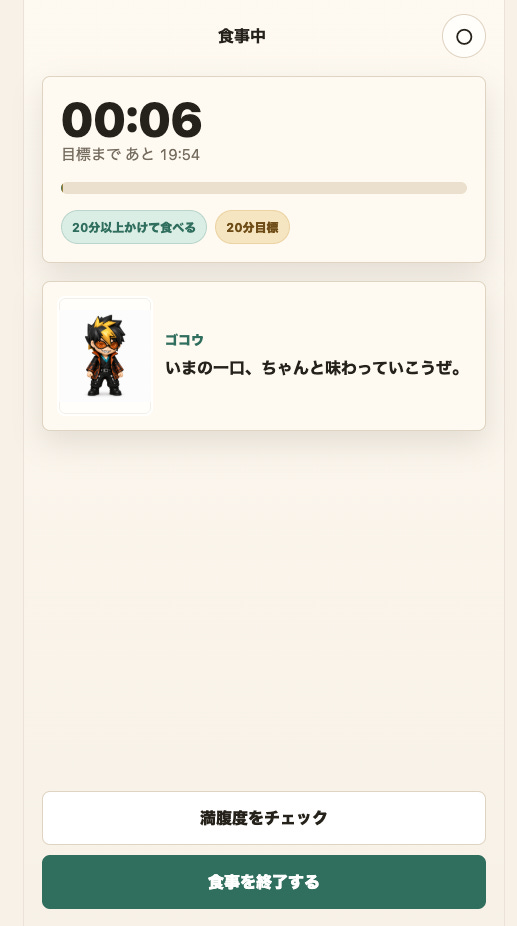The width and height of the screenshot is (517, 926).
Task: Tap the circle icon button beside 食事中
Action: [x=464, y=36]
